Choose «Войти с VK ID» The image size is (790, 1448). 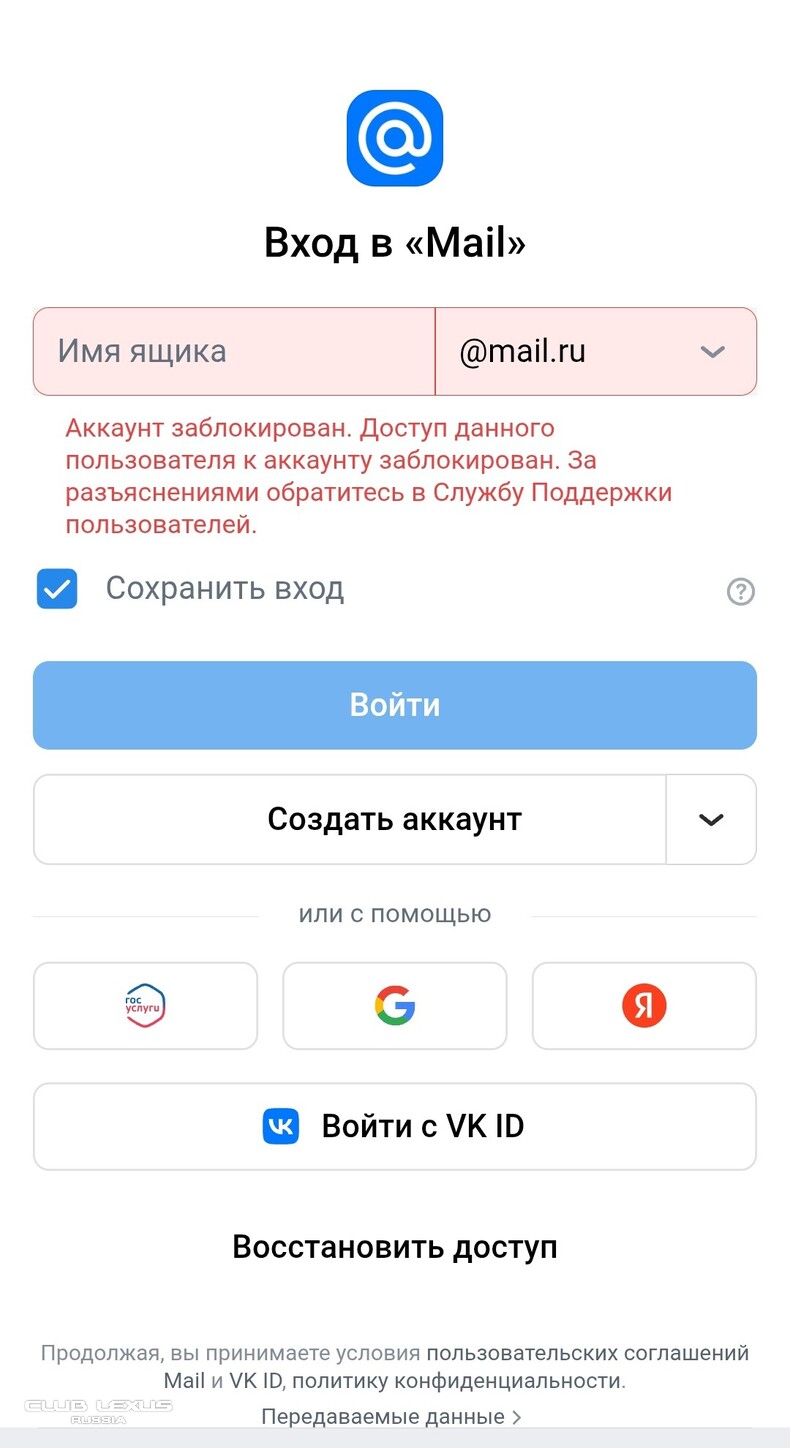[395, 1127]
